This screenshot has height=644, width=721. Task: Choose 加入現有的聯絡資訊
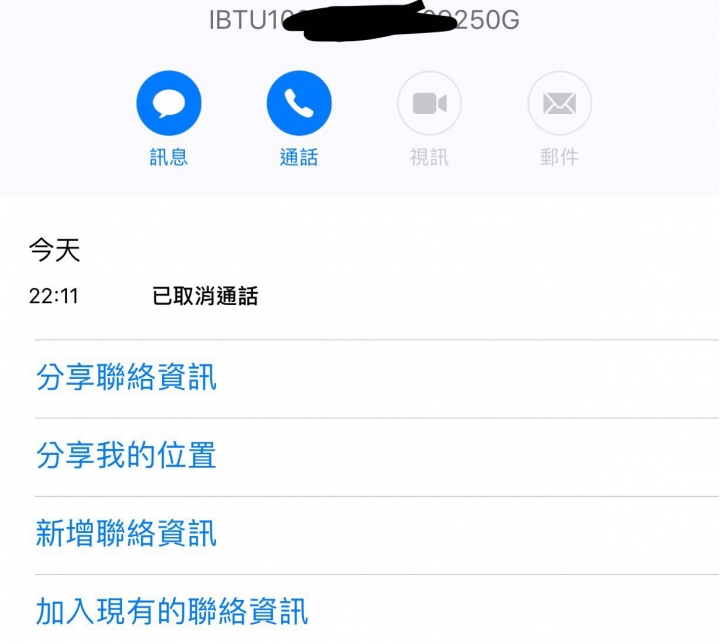[172, 610]
